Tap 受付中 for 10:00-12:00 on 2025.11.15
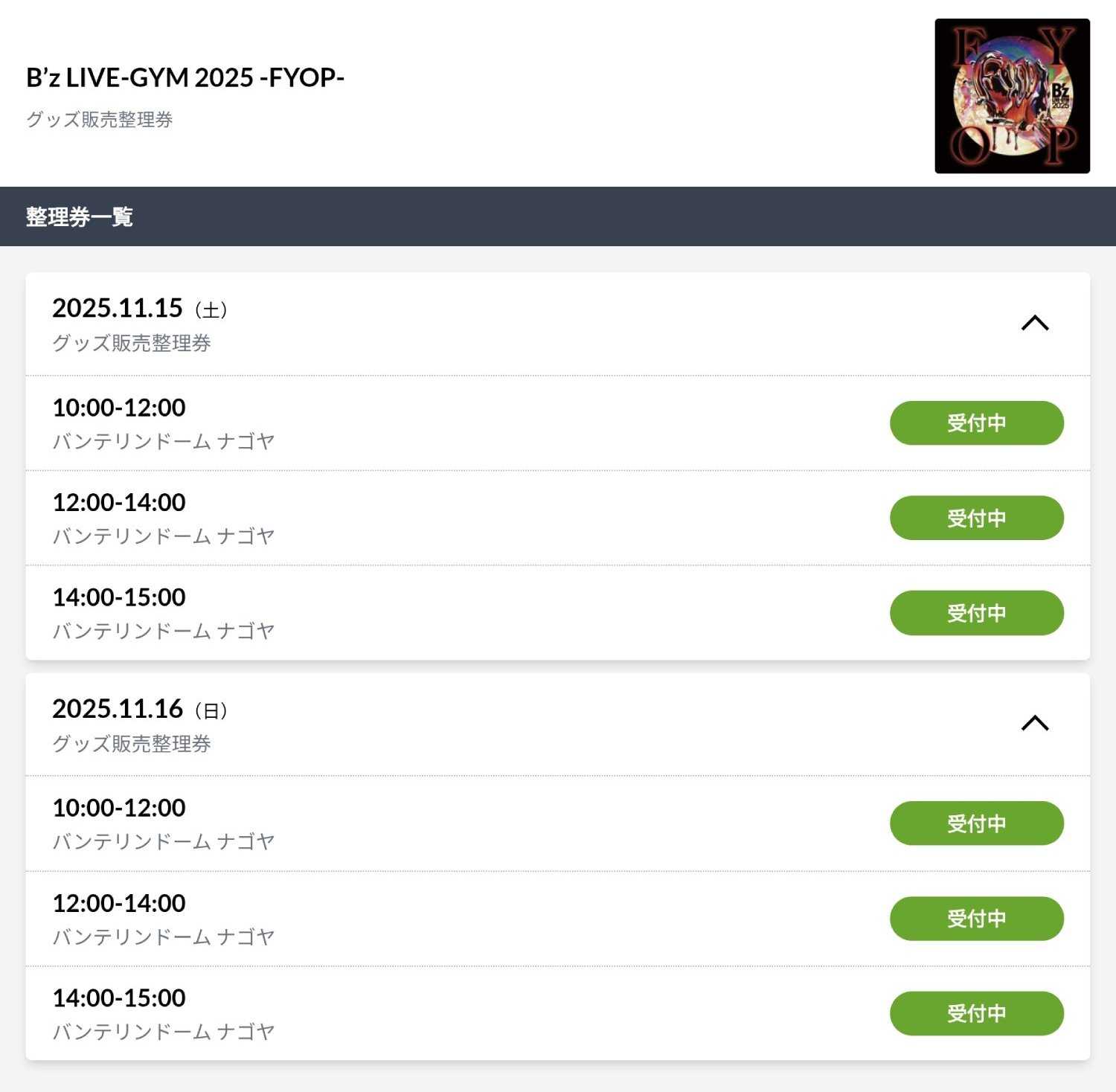 click(x=976, y=423)
